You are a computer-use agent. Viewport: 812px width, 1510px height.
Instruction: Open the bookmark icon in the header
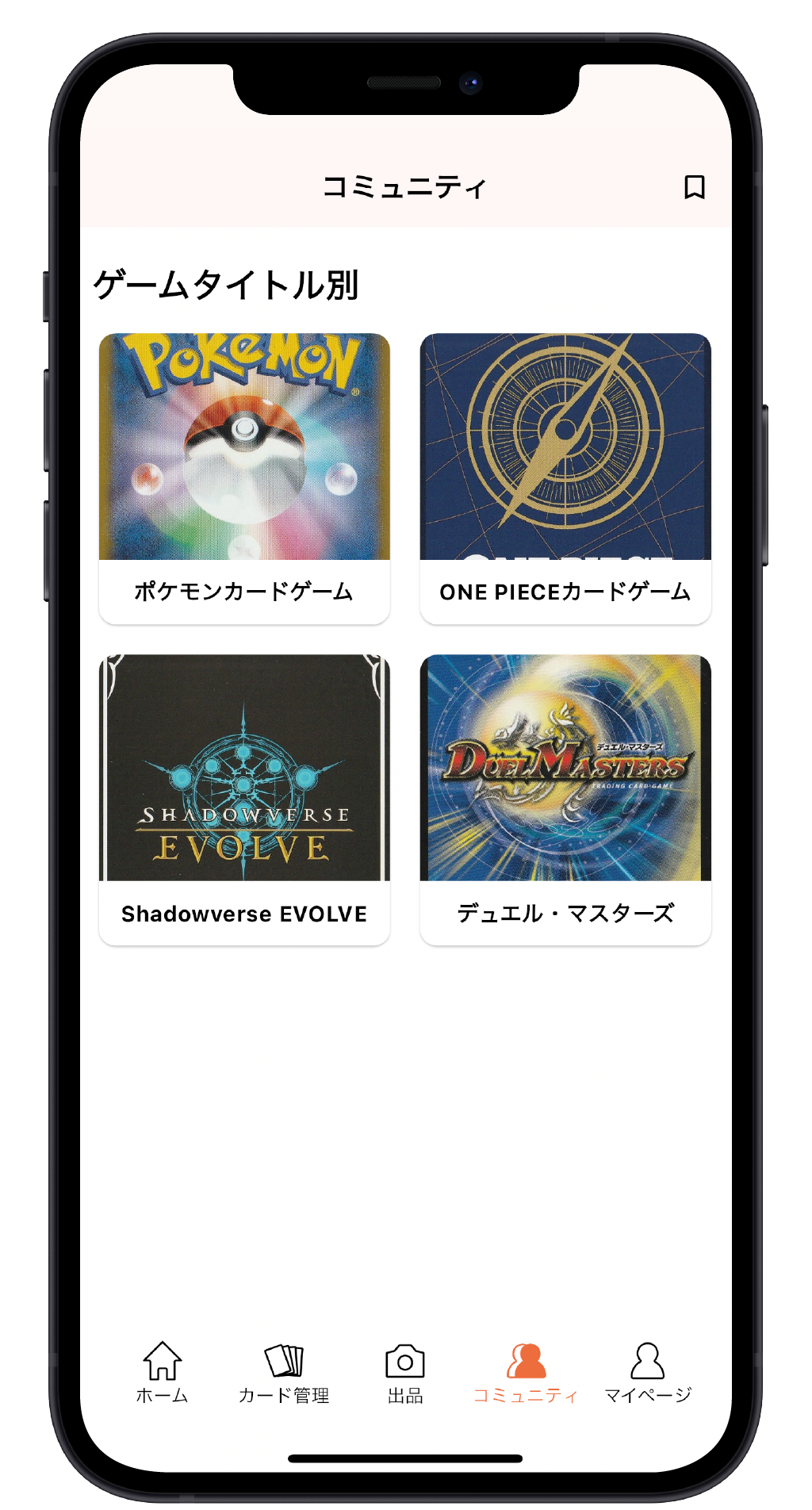(694, 187)
